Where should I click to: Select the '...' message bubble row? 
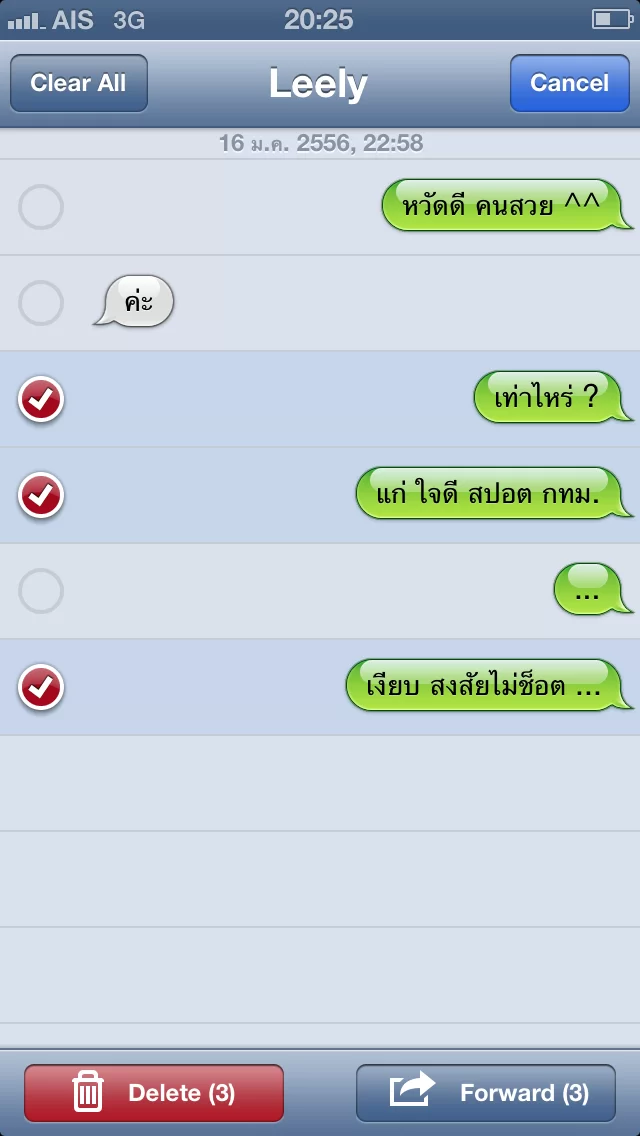41,591
